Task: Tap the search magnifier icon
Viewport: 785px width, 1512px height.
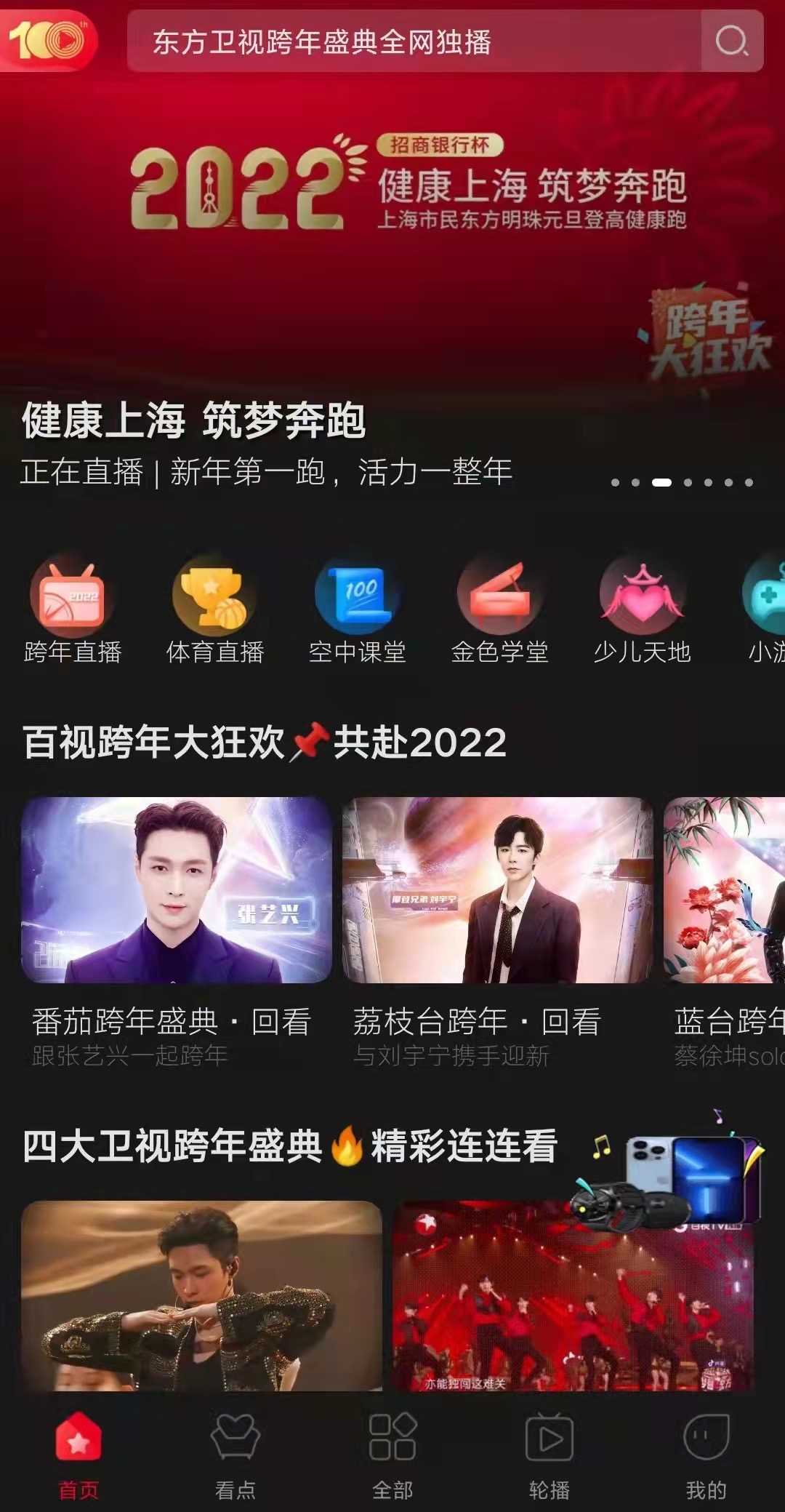Action: 731,41
